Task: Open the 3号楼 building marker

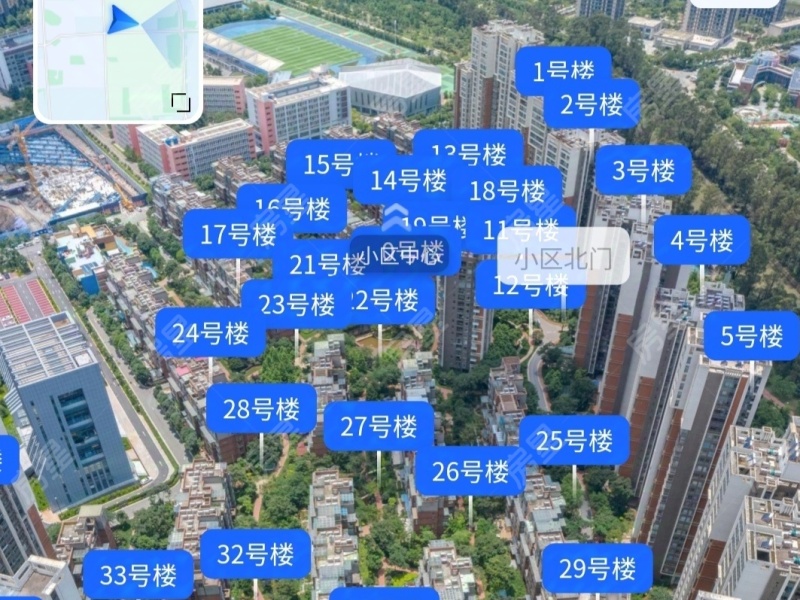Action: (x=643, y=170)
